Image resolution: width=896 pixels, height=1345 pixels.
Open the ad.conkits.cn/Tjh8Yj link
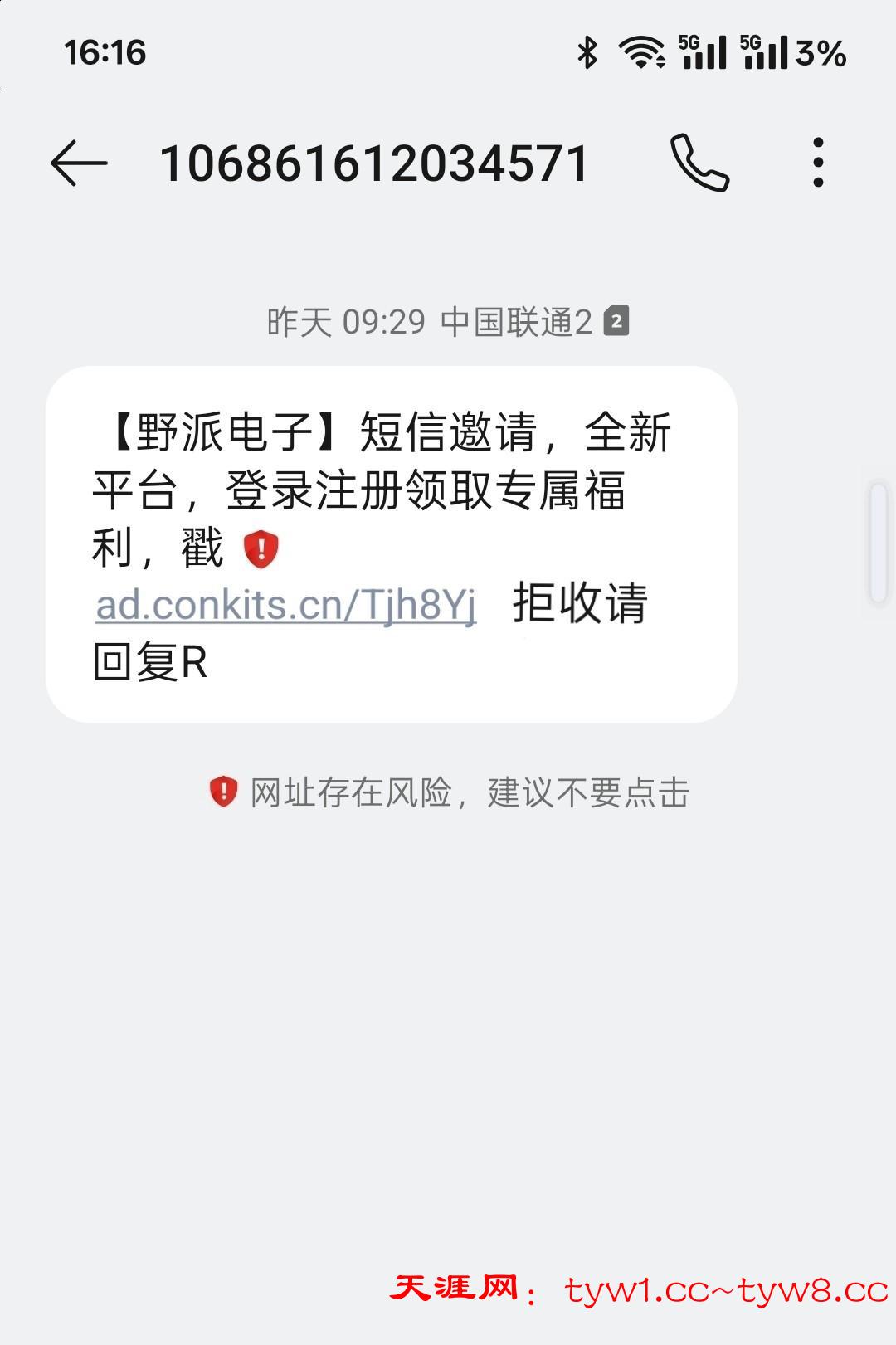[286, 605]
